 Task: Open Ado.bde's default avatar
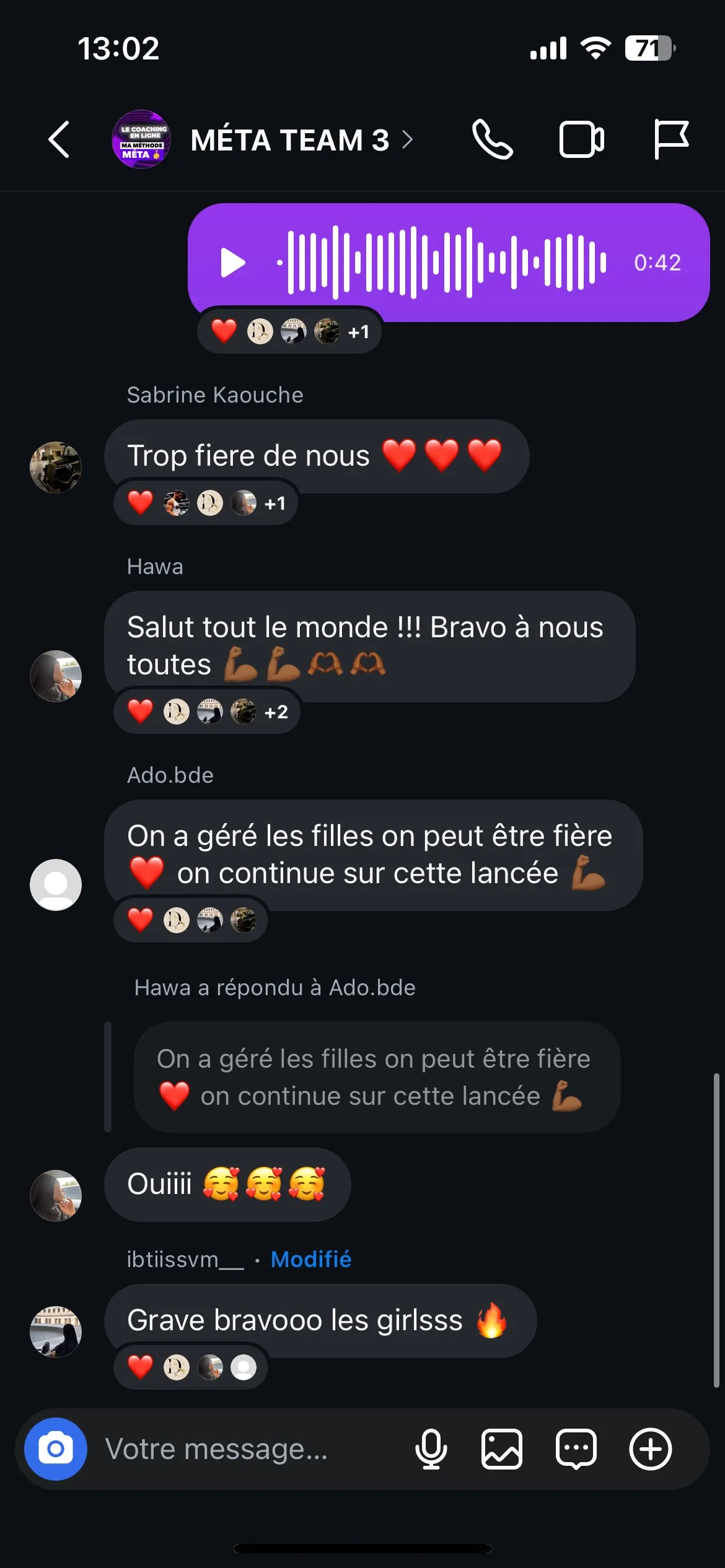coord(56,884)
